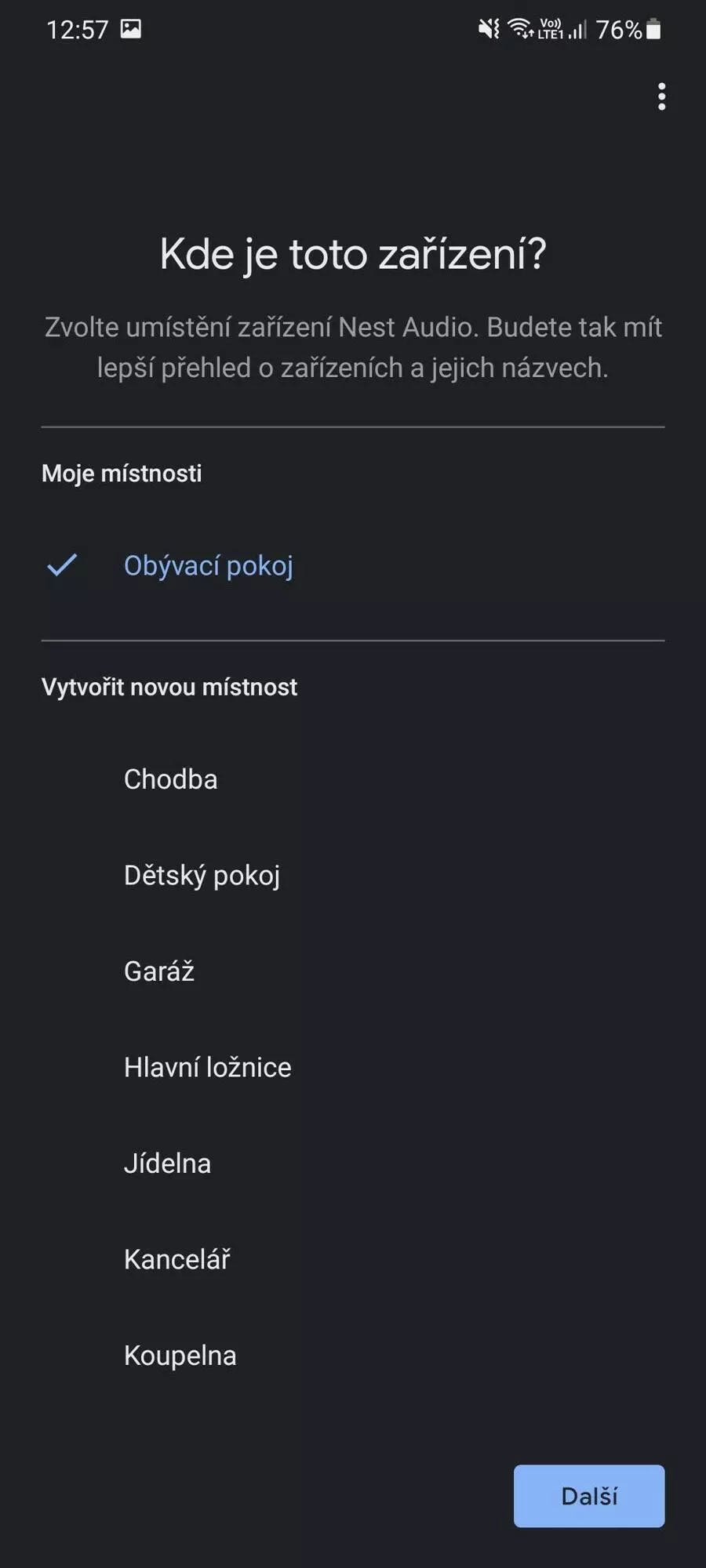
Task: Select Kancelář as the room
Action: [x=353, y=1259]
